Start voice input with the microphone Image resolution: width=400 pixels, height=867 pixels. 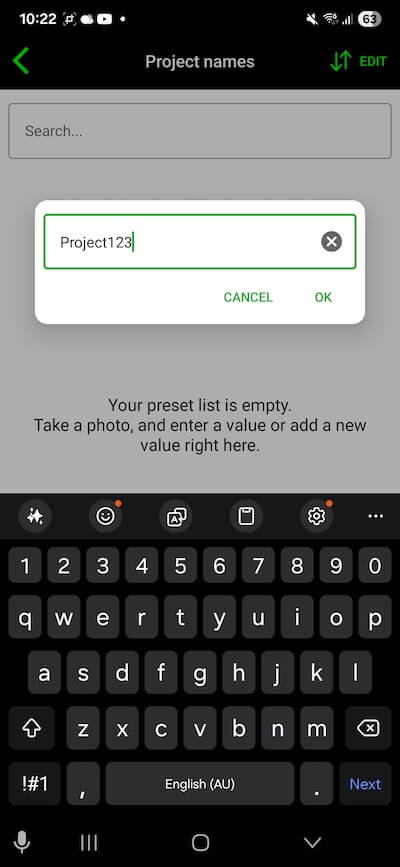pyautogui.click(x=22, y=842)
